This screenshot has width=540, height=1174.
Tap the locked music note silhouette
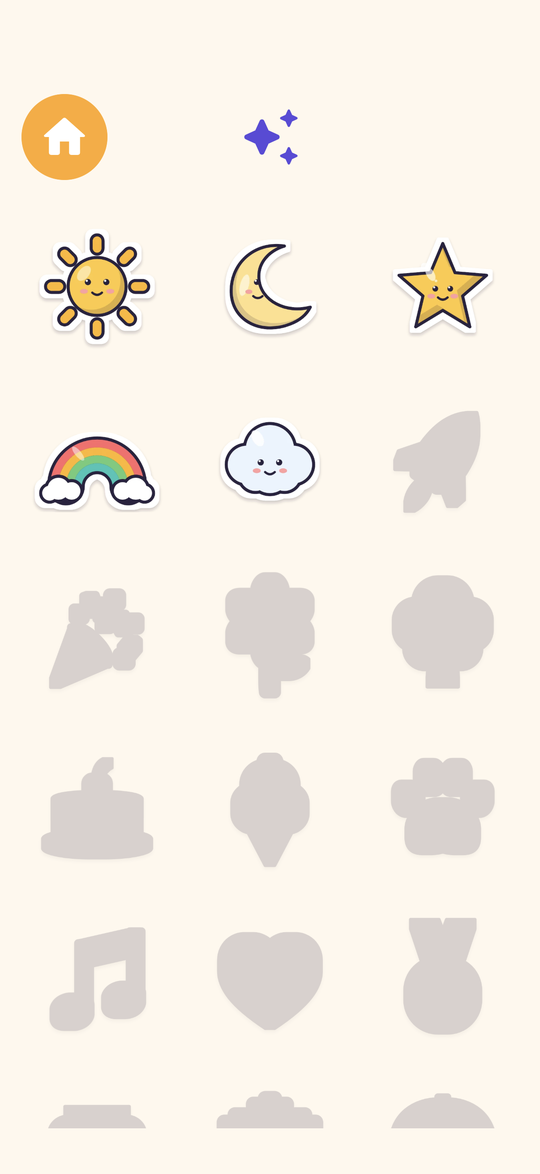click(x=98, y=979)
